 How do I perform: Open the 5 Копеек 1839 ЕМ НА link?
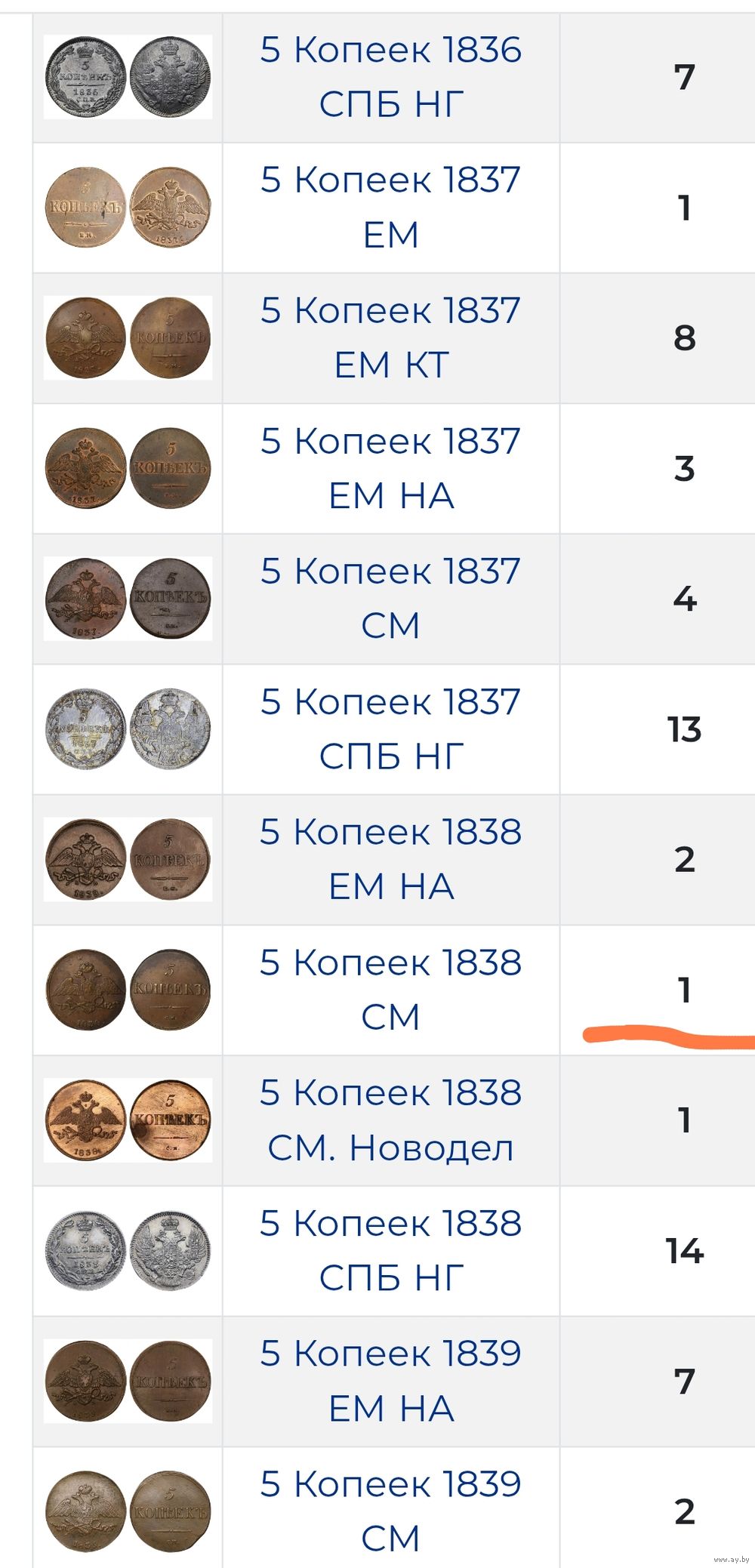390,1381
